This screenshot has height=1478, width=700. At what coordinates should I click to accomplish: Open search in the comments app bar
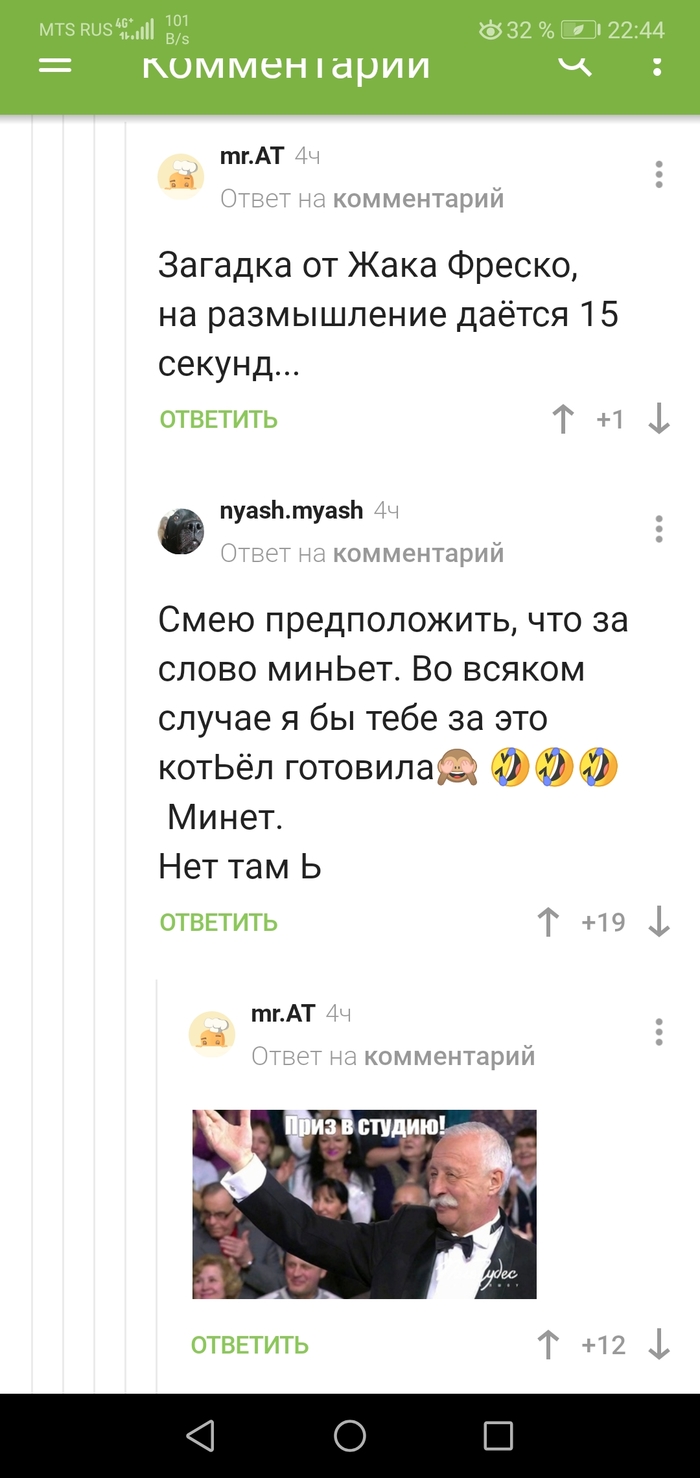click(575, 64)
